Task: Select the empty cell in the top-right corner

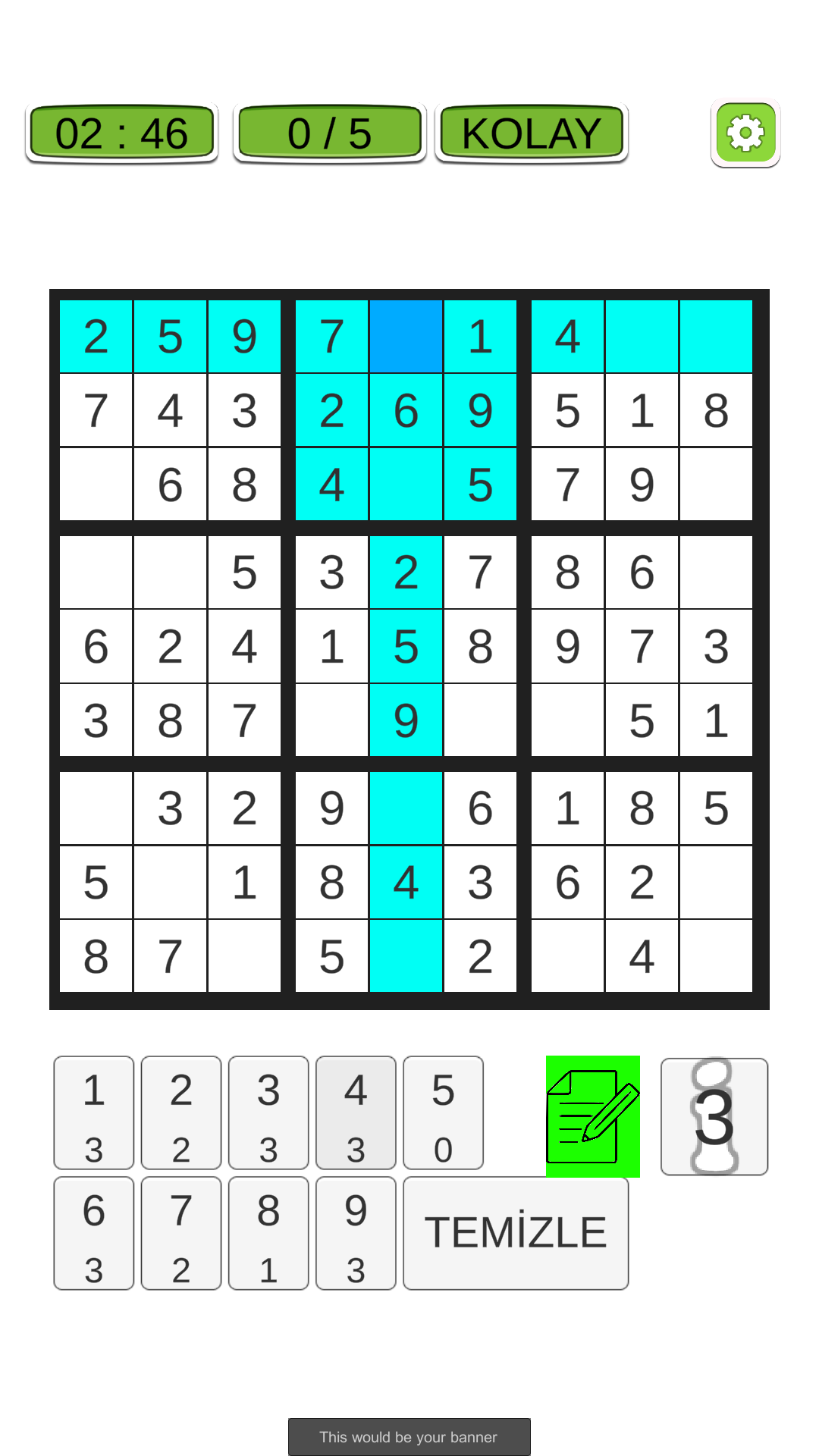Action: pyautogui.click(x=716, y=336)
